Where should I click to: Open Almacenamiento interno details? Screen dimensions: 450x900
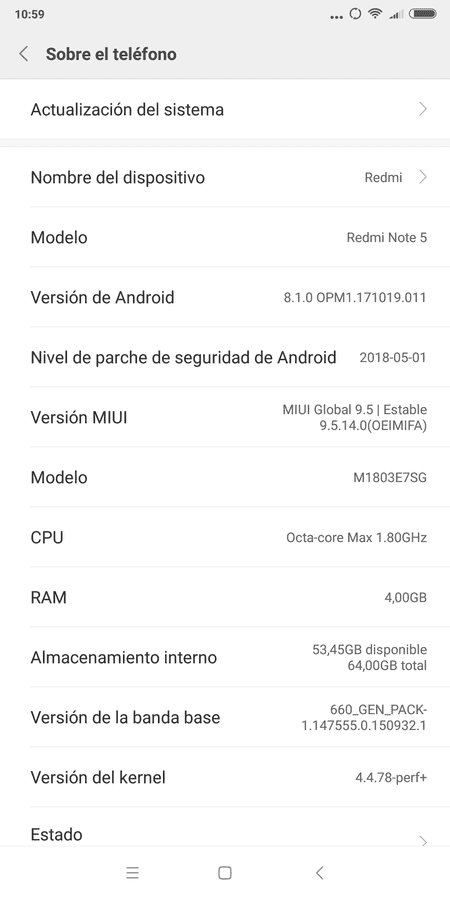[x=225, y=657]
